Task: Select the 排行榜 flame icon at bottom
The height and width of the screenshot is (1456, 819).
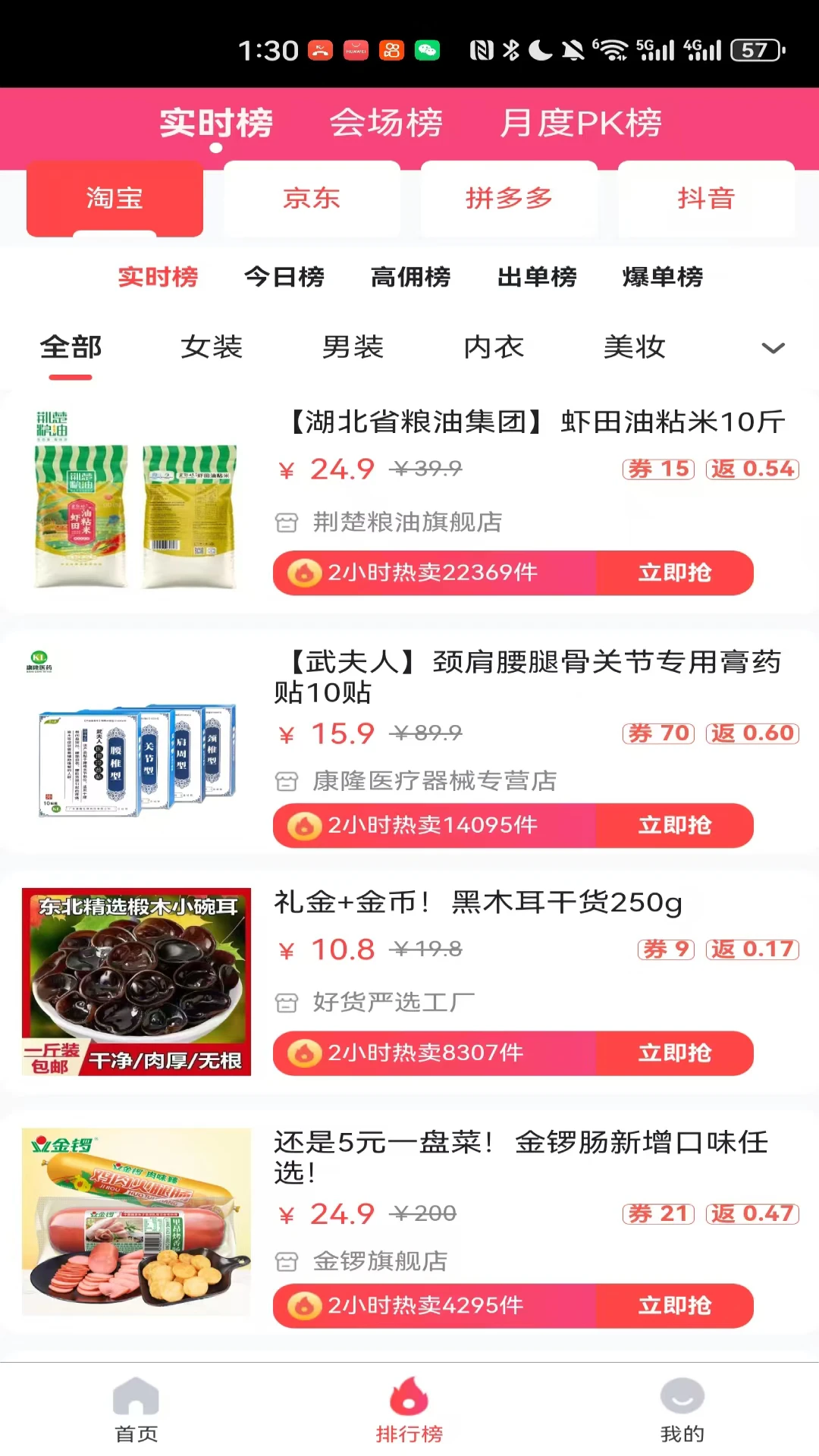Action: [409, 1398]
